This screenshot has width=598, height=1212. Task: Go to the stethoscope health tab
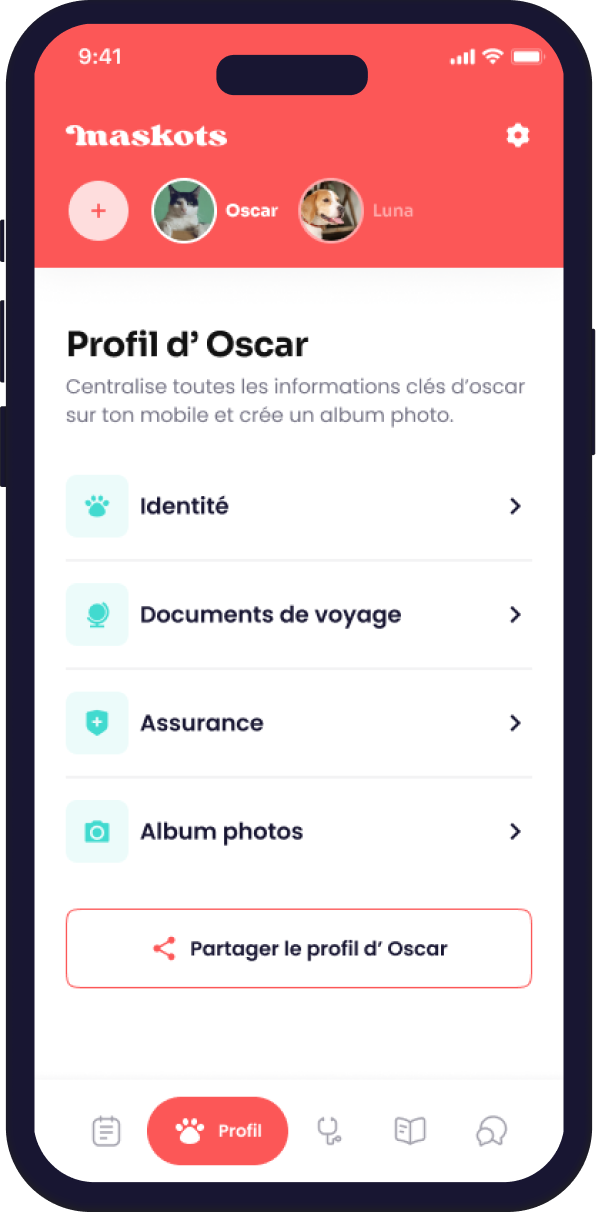(x=329, y=1131)
